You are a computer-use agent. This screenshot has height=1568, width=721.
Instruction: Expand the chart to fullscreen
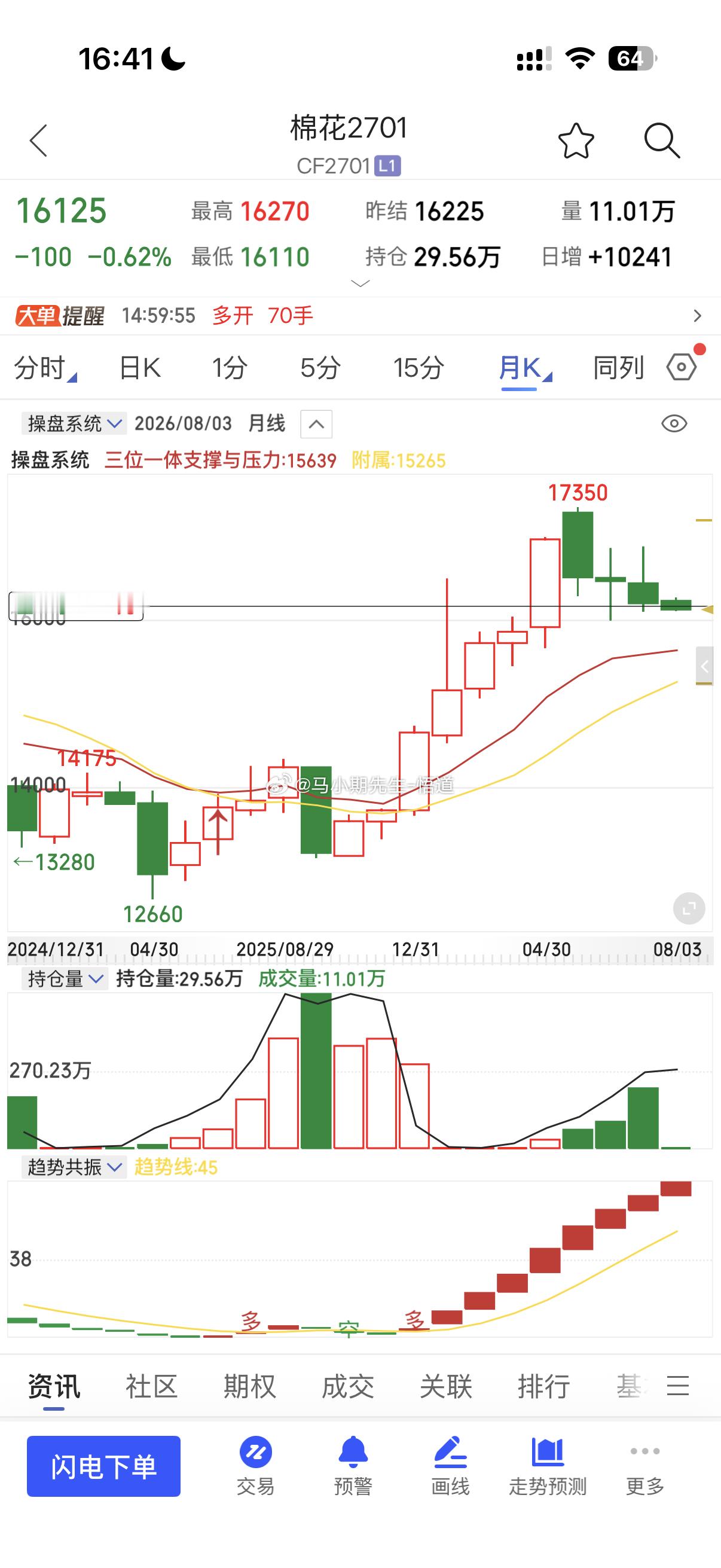(x=689, y=909)
